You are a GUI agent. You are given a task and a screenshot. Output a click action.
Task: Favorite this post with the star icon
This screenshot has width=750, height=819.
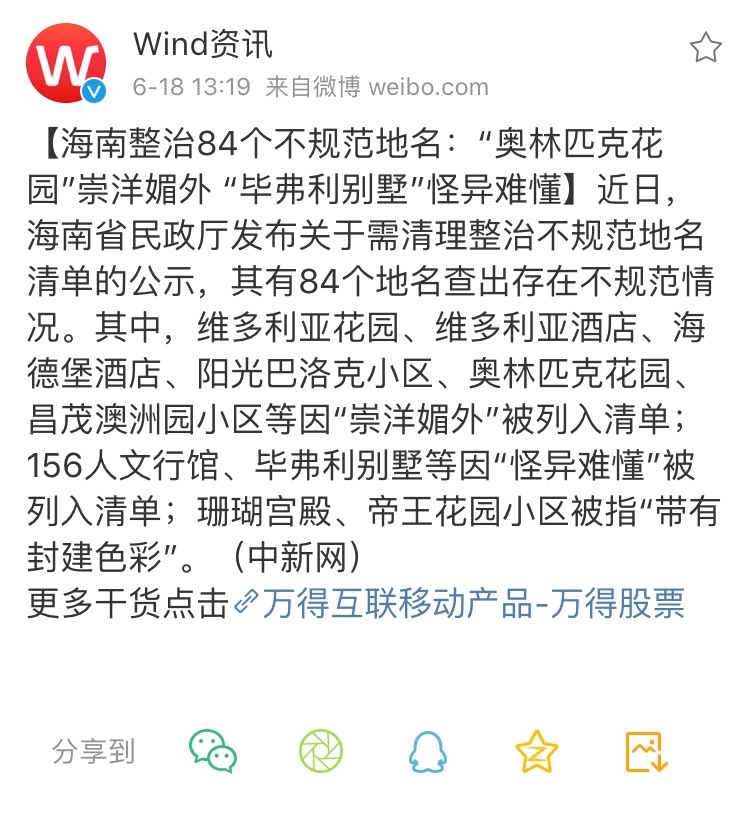pyautogui.click(x=706, y=47)
